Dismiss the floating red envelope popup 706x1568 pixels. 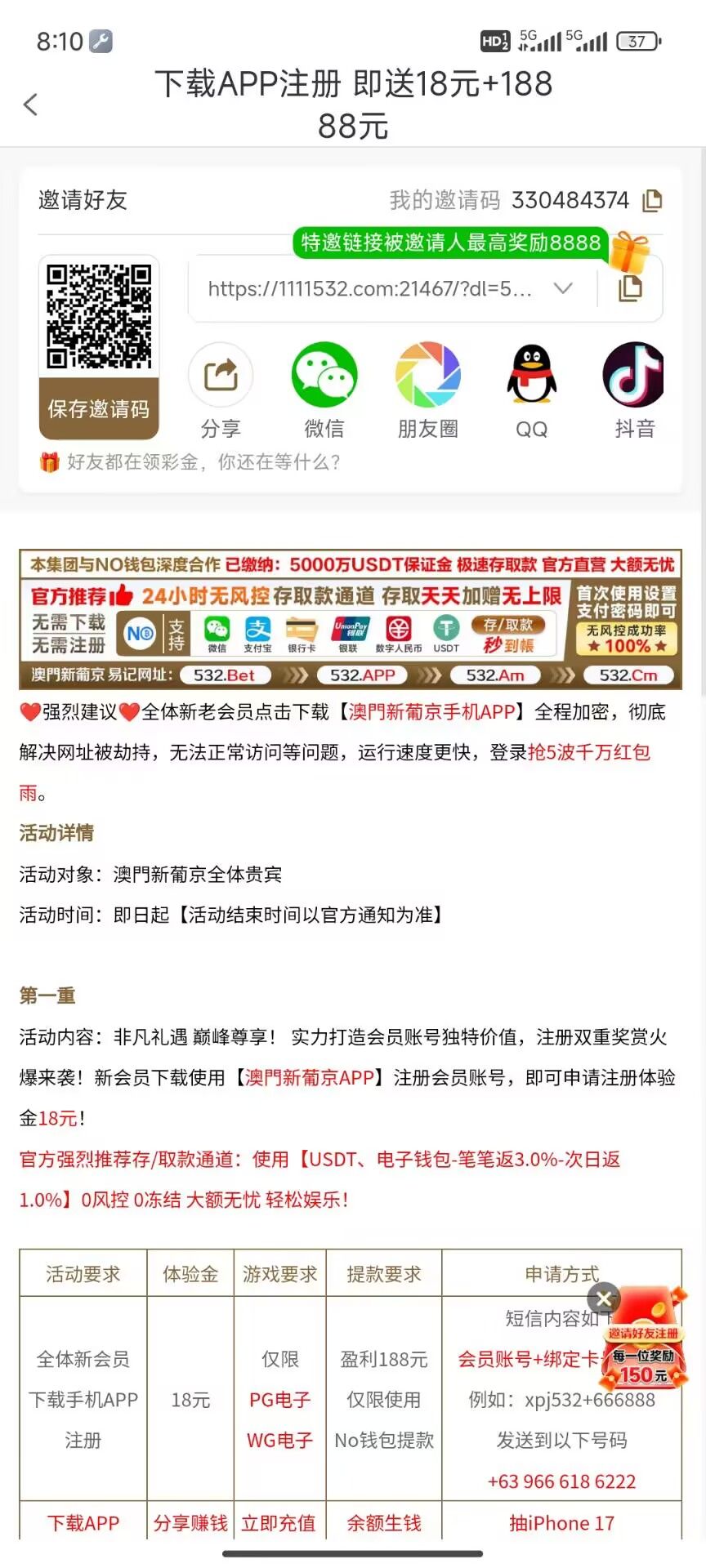click(604, 1298)
